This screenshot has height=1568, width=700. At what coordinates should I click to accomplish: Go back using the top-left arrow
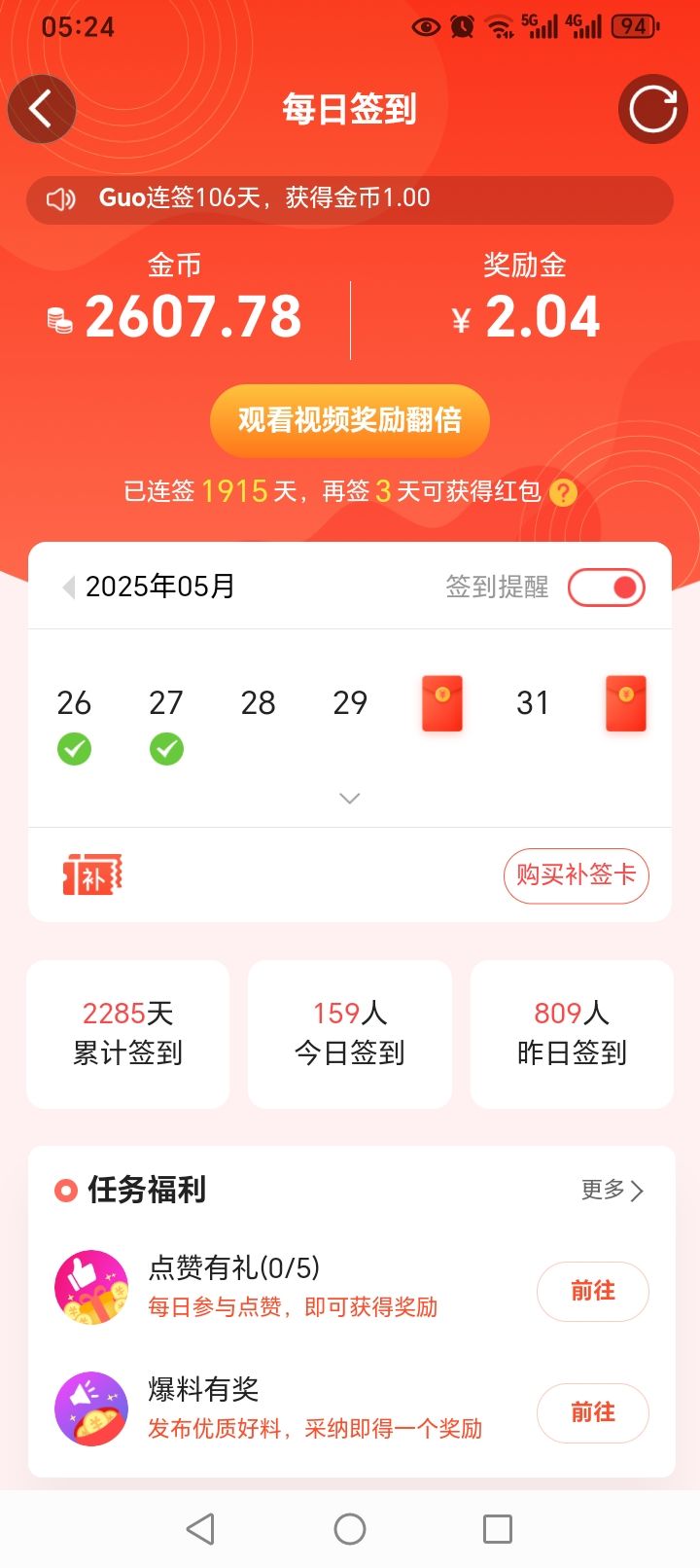coord(41,109)
